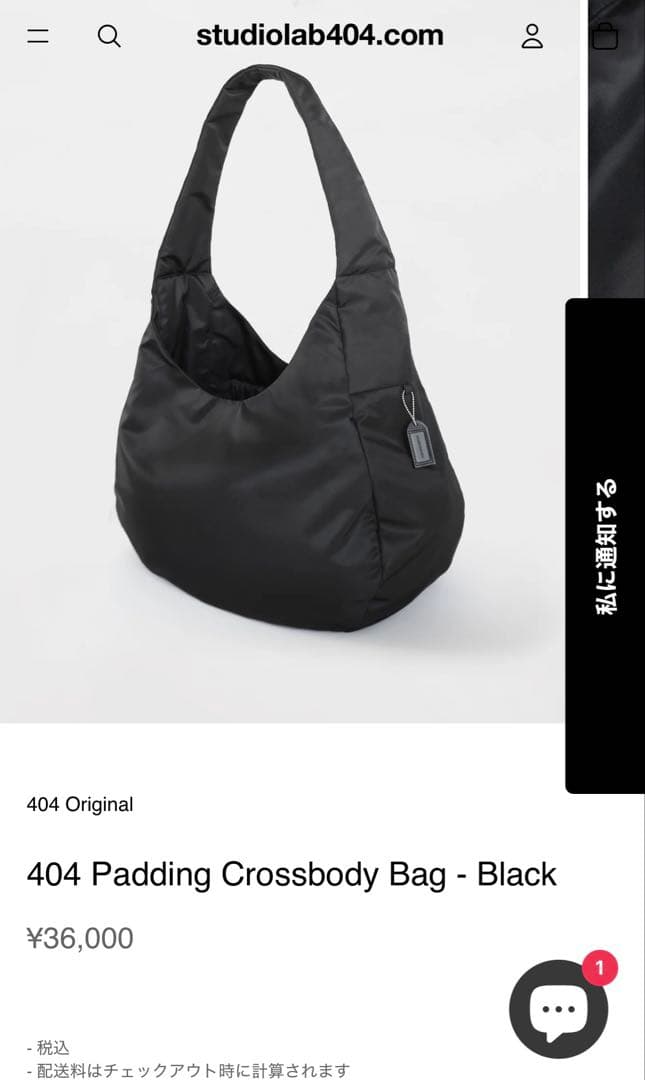Open the account profile icon

pyautogui.click(x=532, y=37)
